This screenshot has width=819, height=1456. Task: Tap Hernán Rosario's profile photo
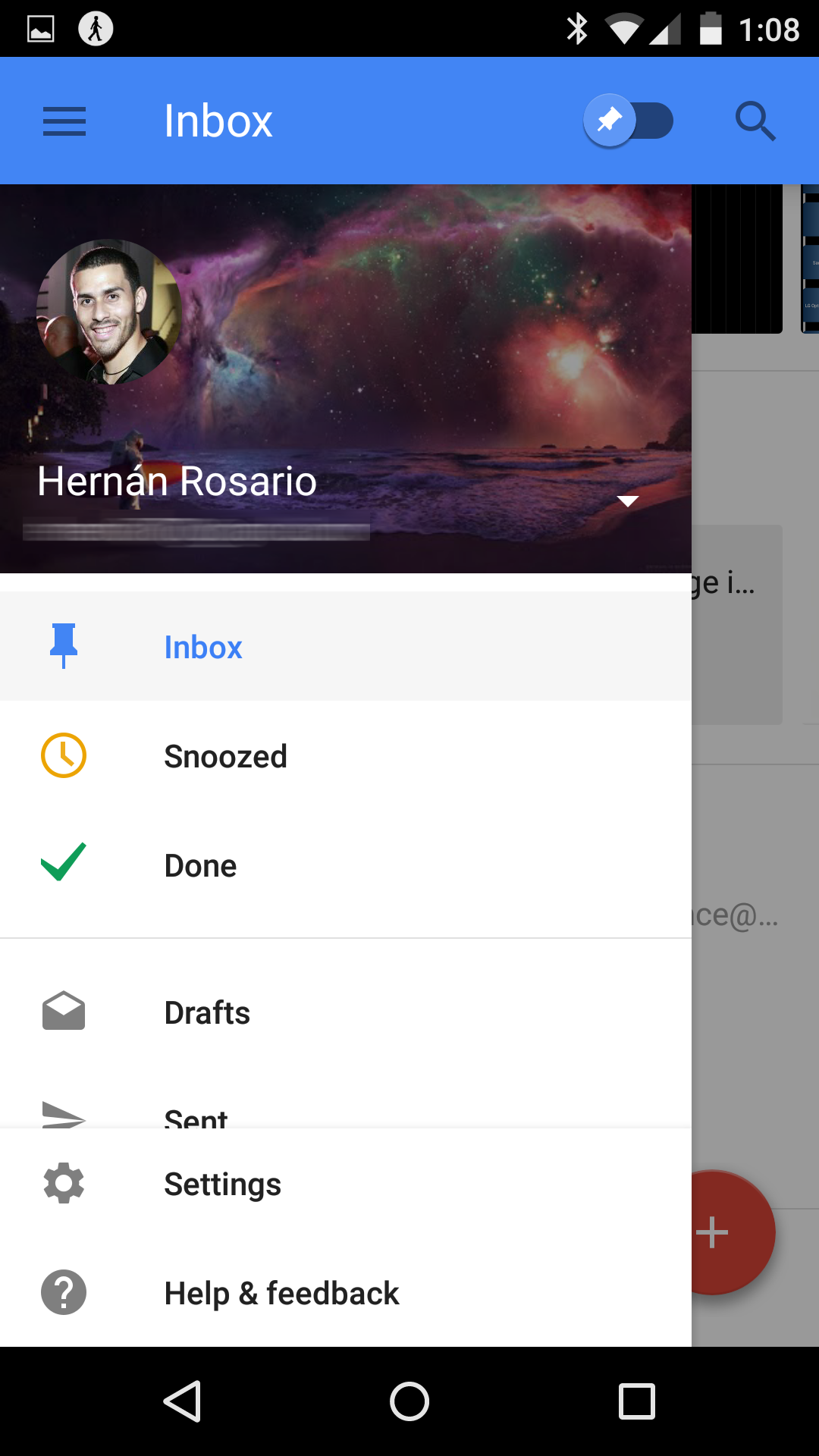click(x=109, y=312)
